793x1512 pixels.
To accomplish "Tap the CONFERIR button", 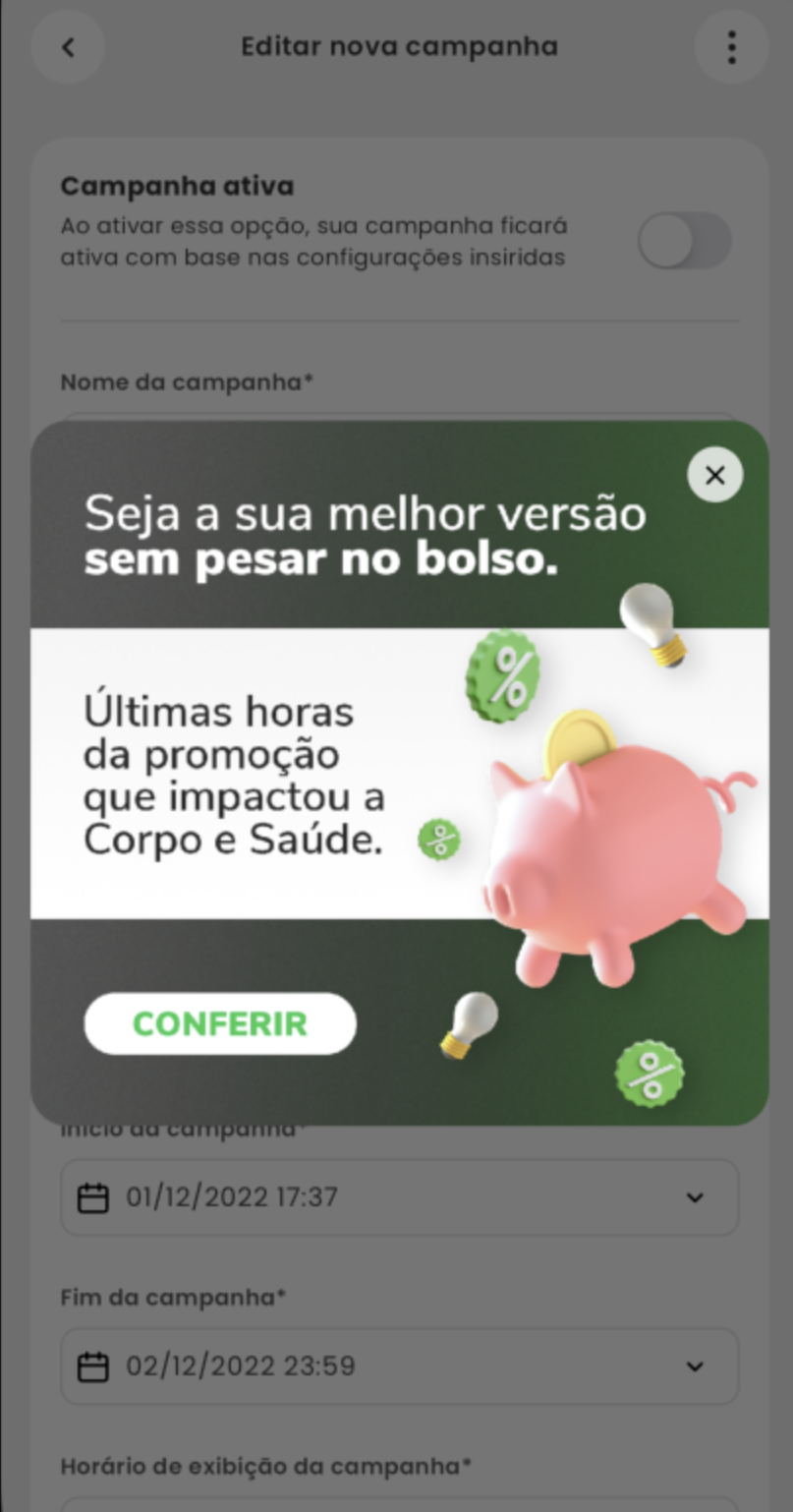I will coord(220,1023).
